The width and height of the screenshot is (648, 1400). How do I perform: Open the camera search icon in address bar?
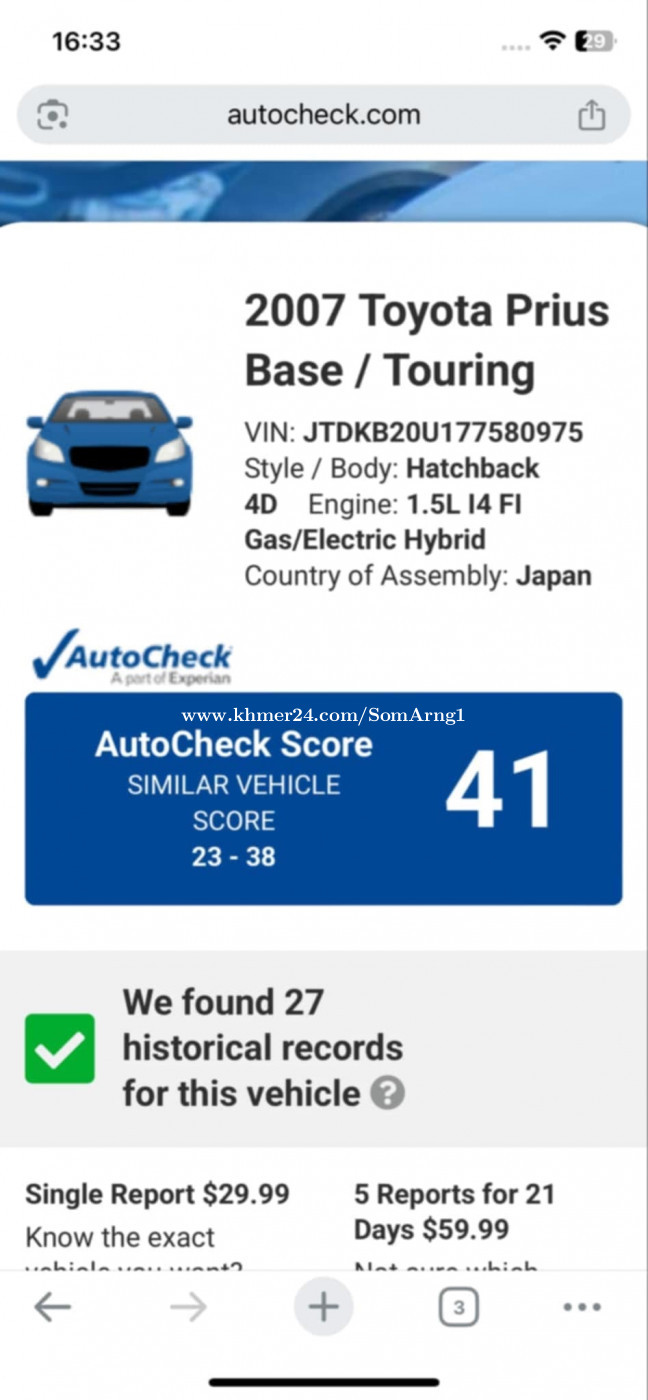pos(53,116)
